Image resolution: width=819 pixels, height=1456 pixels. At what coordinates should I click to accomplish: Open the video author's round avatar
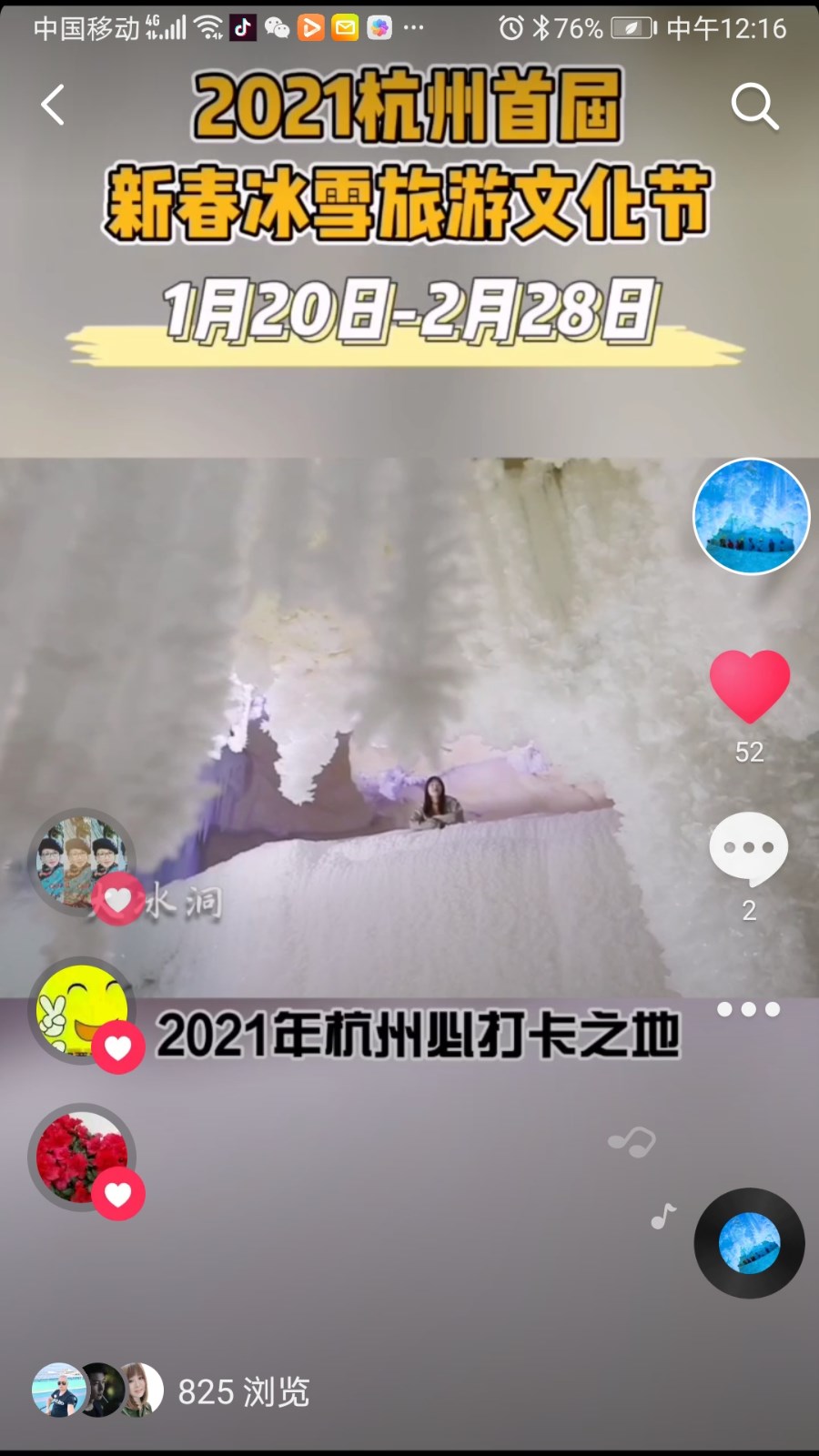point(751,516)
